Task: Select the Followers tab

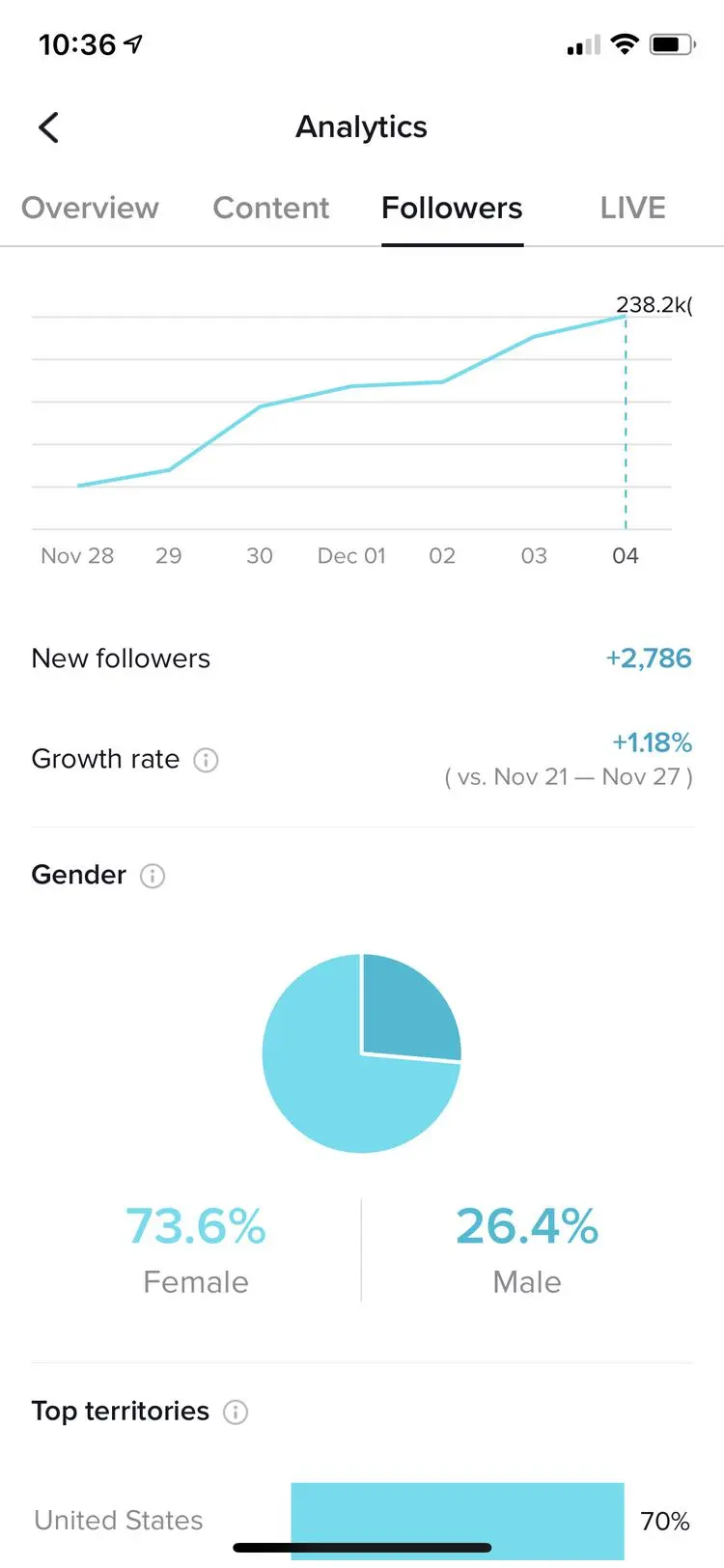Action: [452, 208]
